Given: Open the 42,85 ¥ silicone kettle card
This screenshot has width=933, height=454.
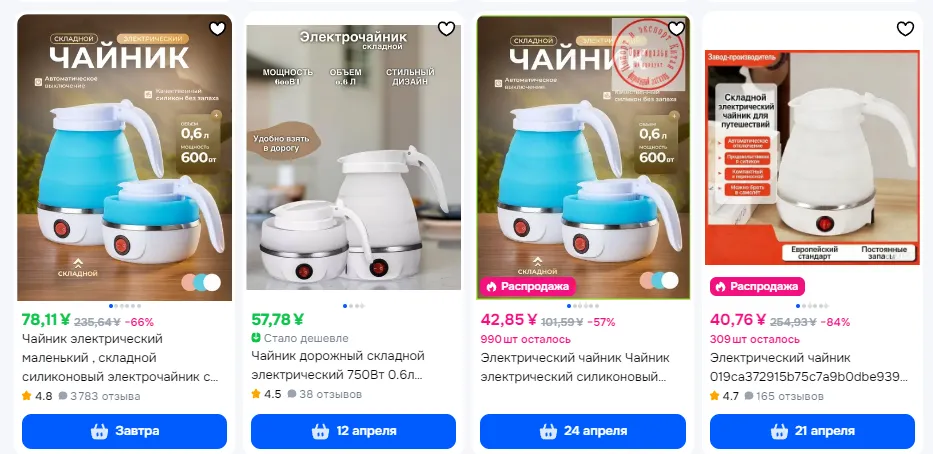Looking at the screenshot, I should [583, 160].
